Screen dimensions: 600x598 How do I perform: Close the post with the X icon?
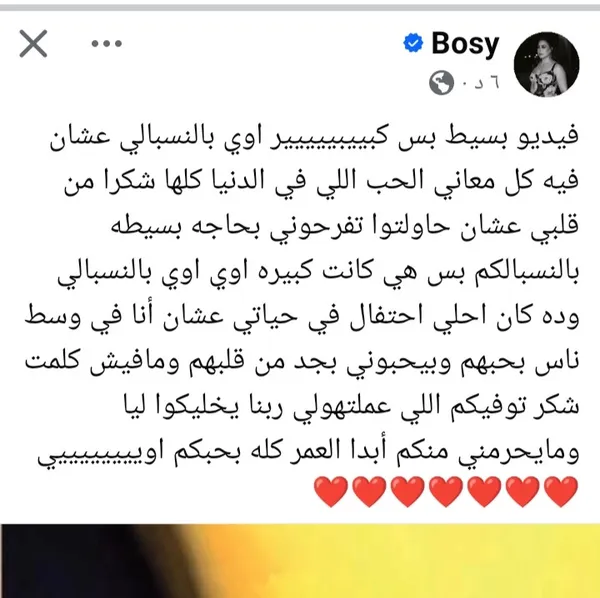point(33,44)
